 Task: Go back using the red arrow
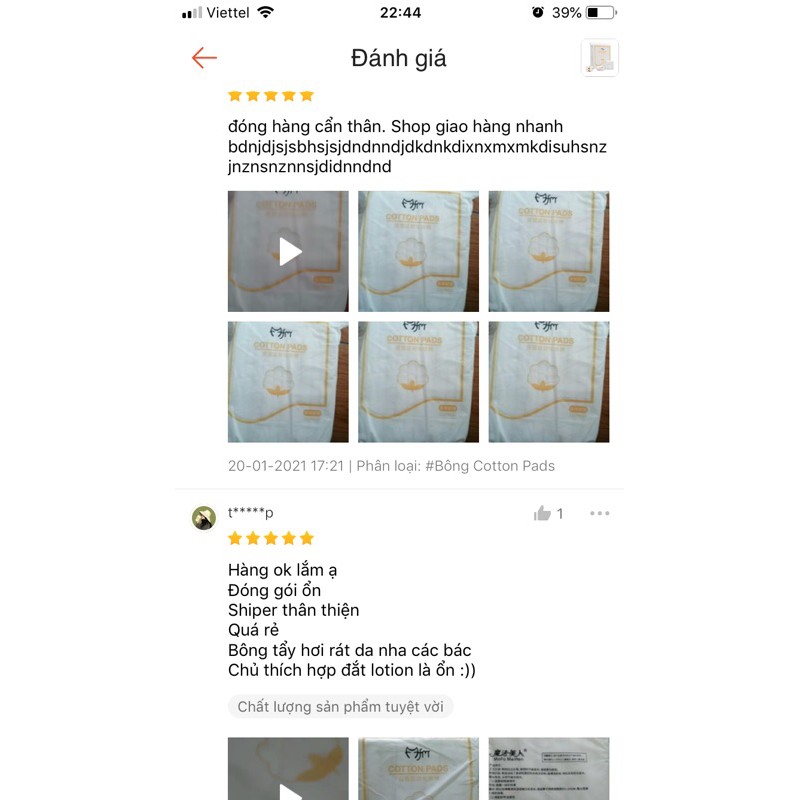pos(204,58)
